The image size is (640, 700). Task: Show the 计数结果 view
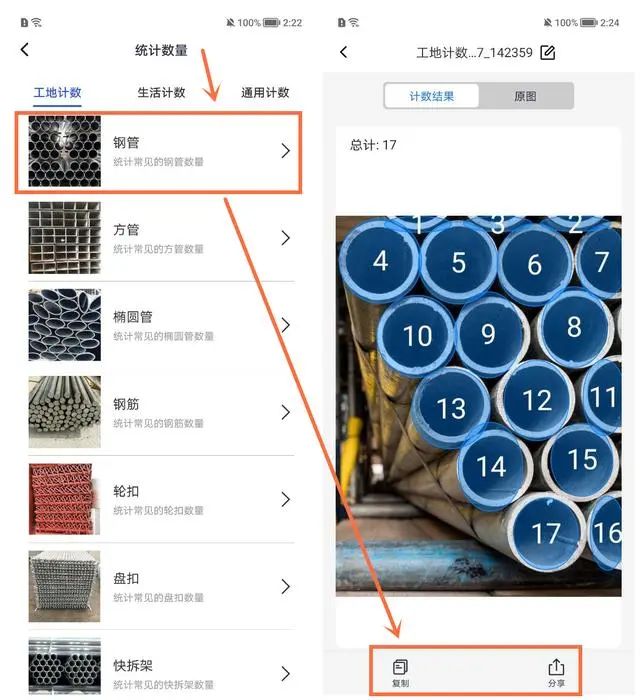(432, 96)
